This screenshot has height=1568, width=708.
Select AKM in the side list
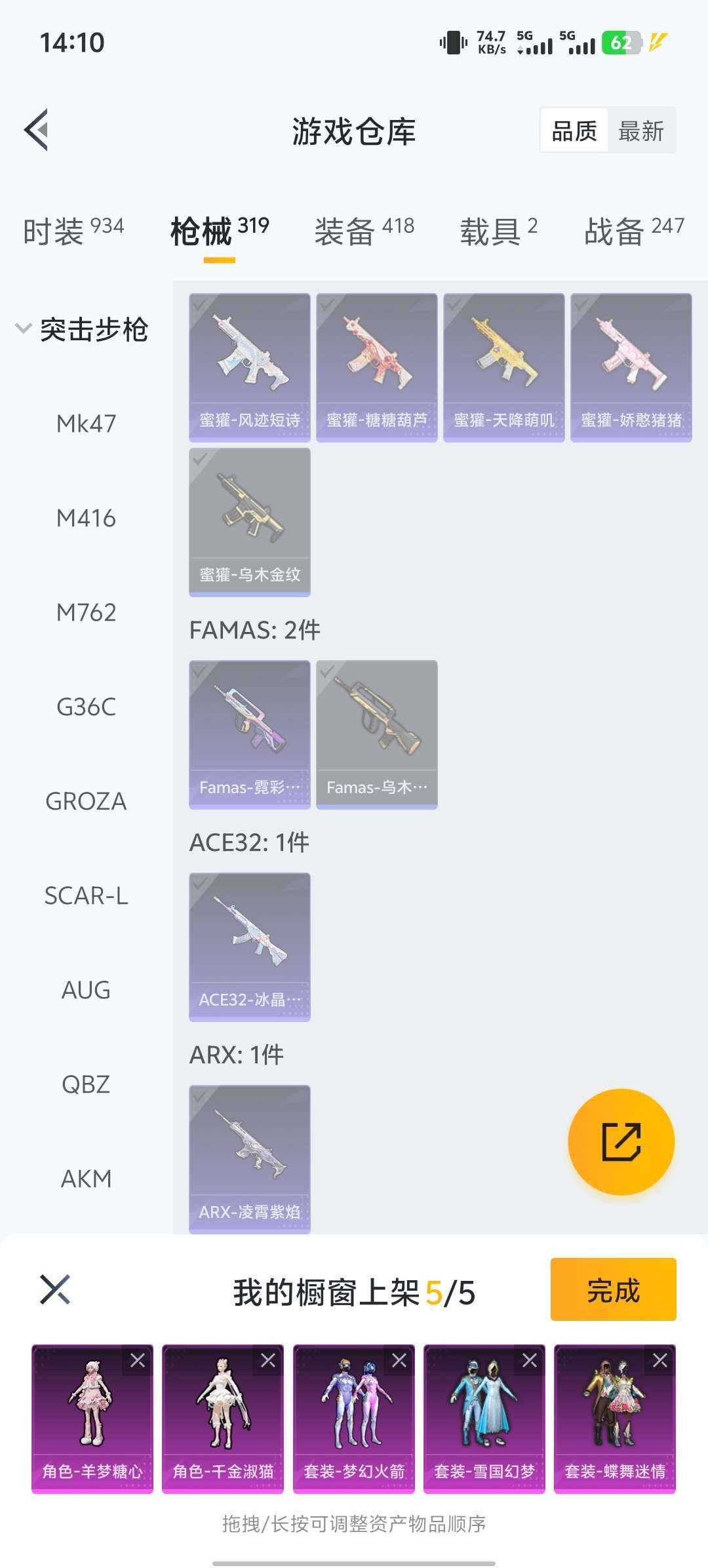coord(86,1179)
